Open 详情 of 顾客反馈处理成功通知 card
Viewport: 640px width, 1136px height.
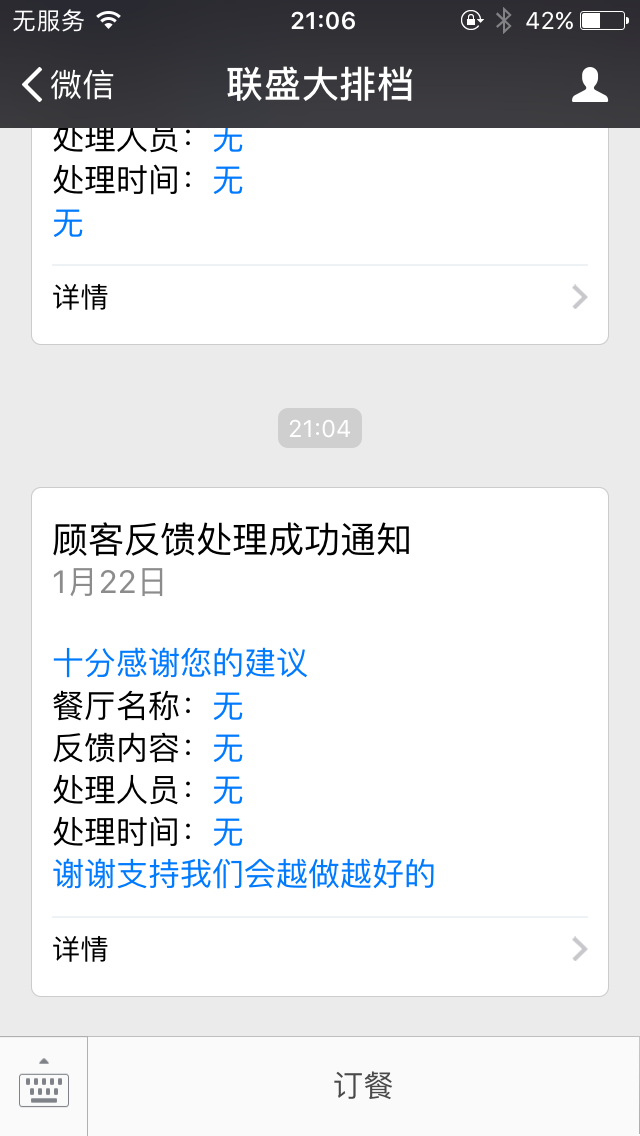click(320, 949)
